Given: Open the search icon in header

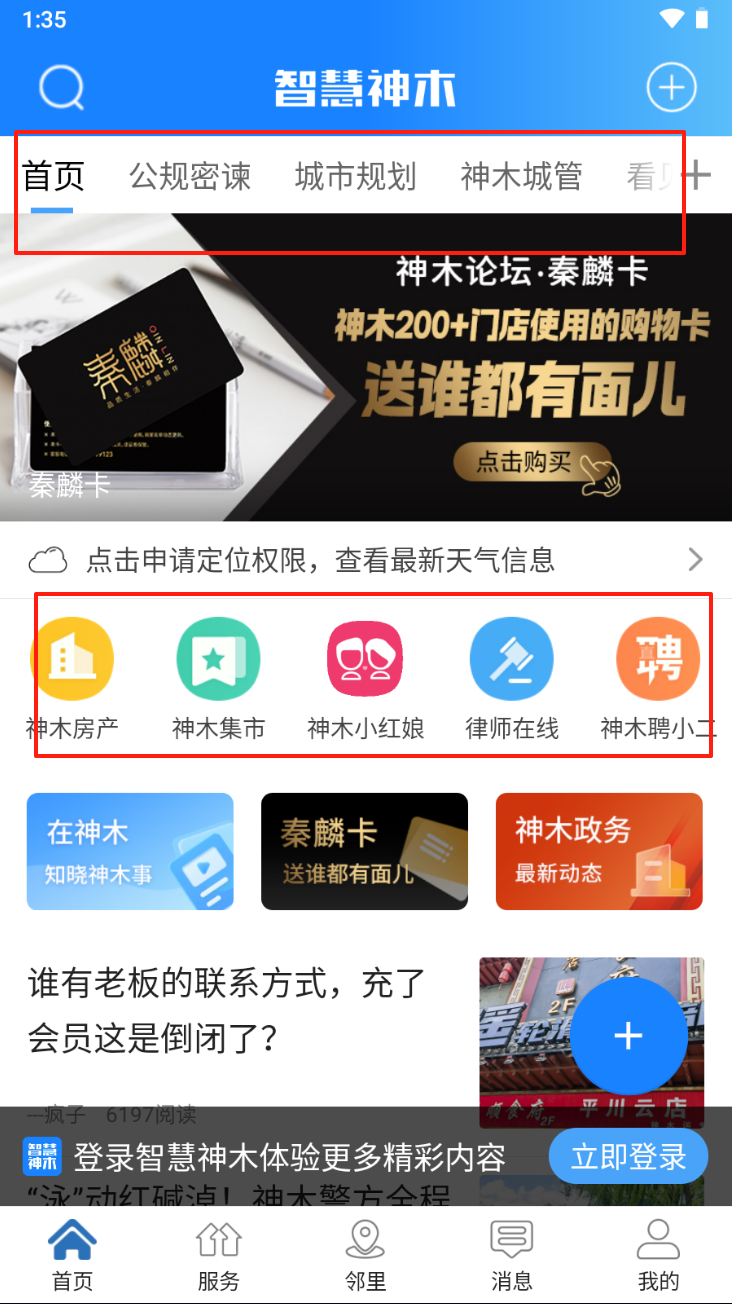Looking at the screenshot, I should click(x=61, y=88).
